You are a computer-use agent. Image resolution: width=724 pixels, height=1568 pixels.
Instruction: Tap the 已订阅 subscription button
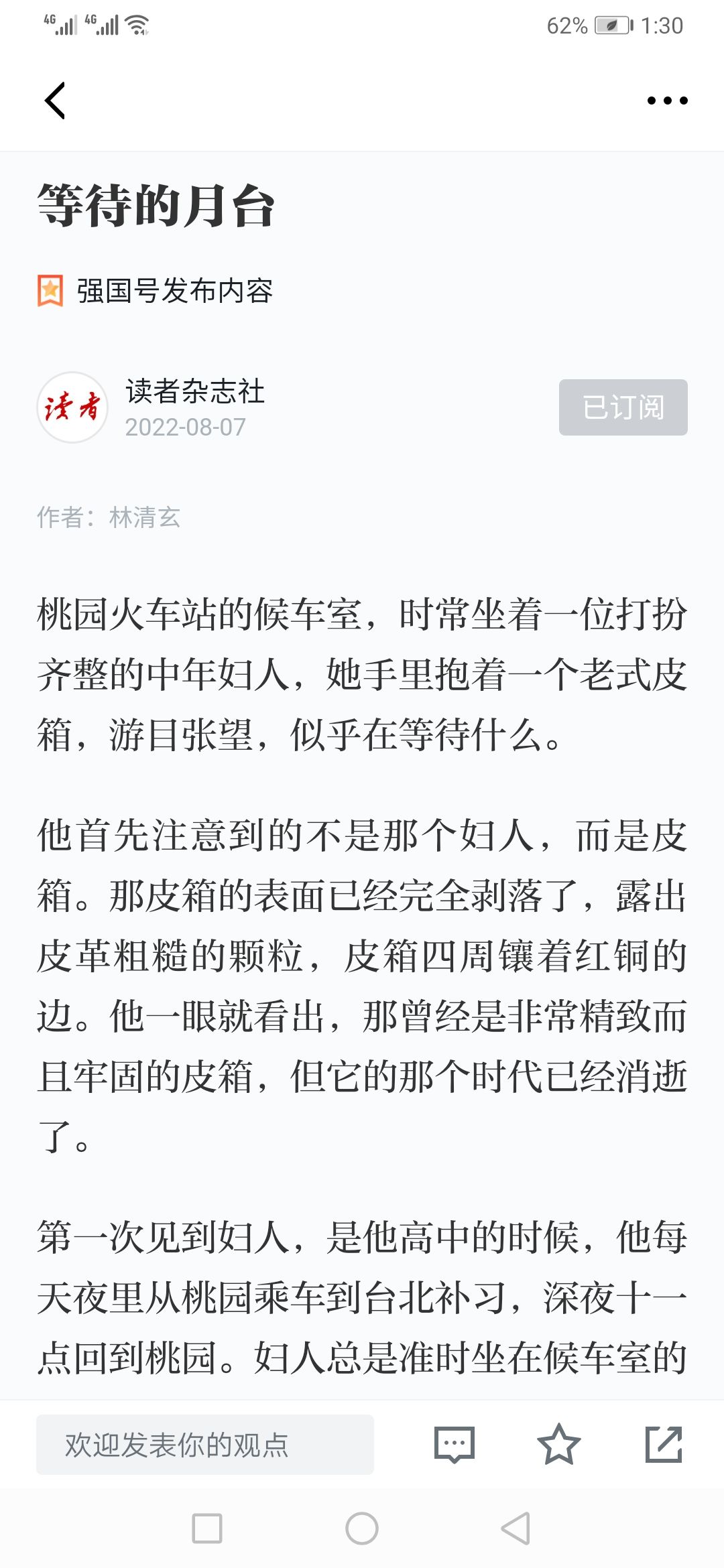click(623, 407)
